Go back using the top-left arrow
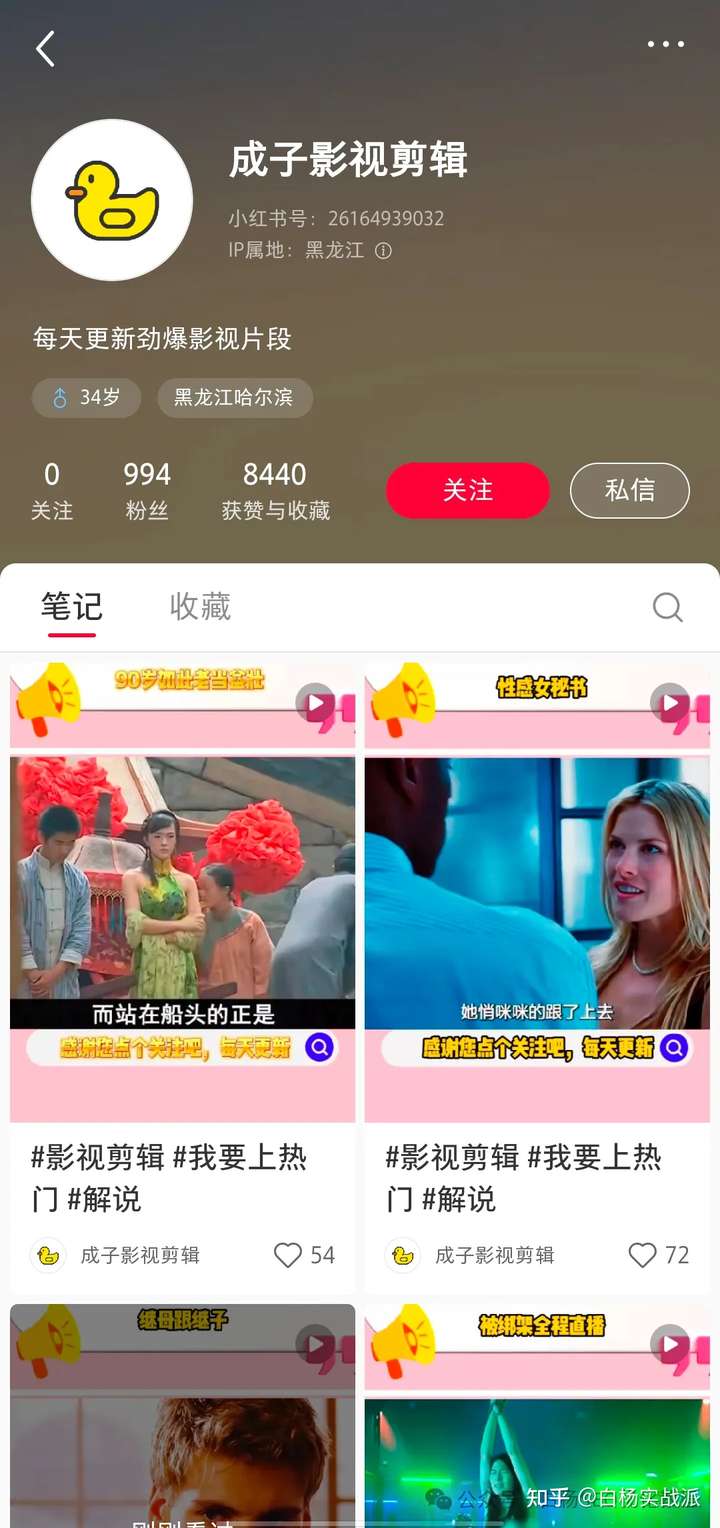Screen dimensions: 720x1528 pos(45,48)
